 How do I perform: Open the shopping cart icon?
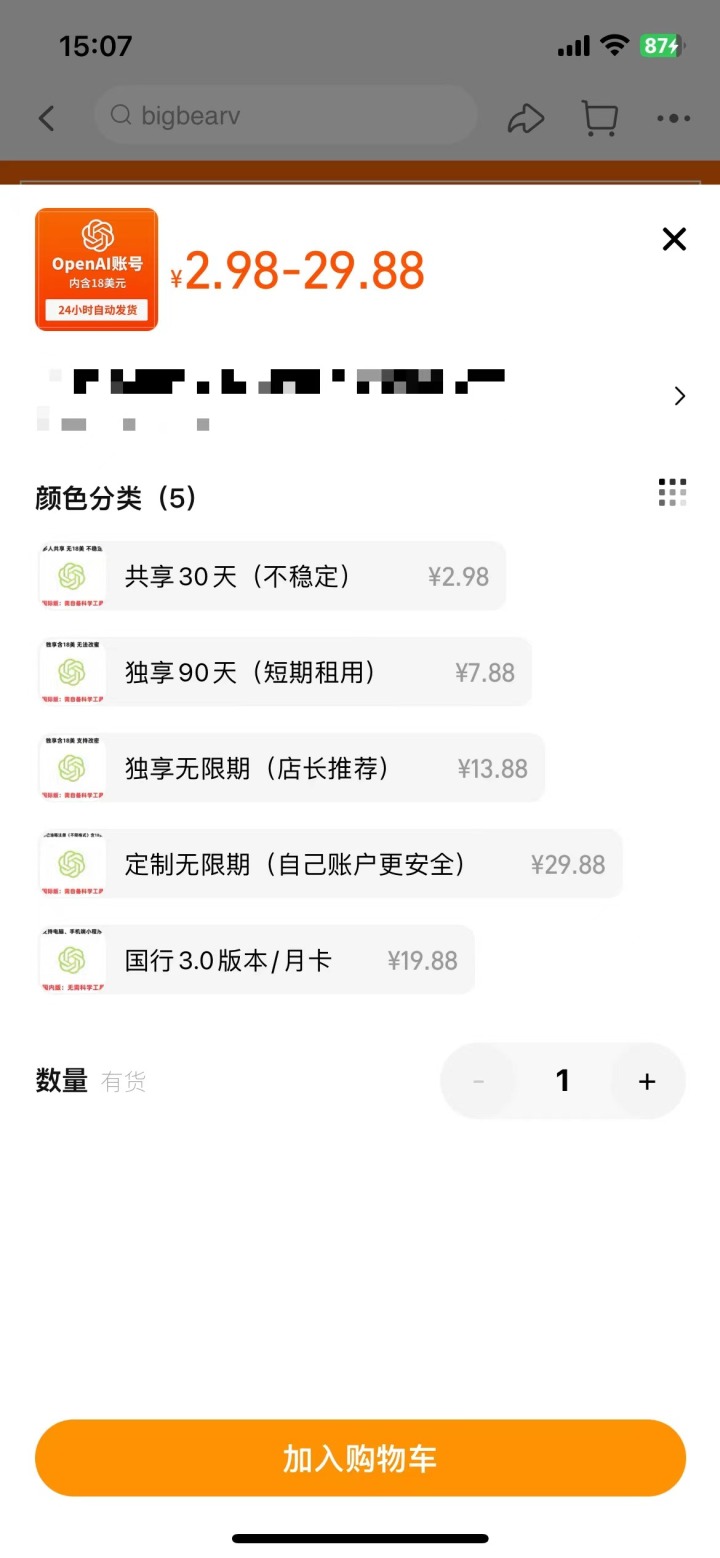tap(599, 117)
